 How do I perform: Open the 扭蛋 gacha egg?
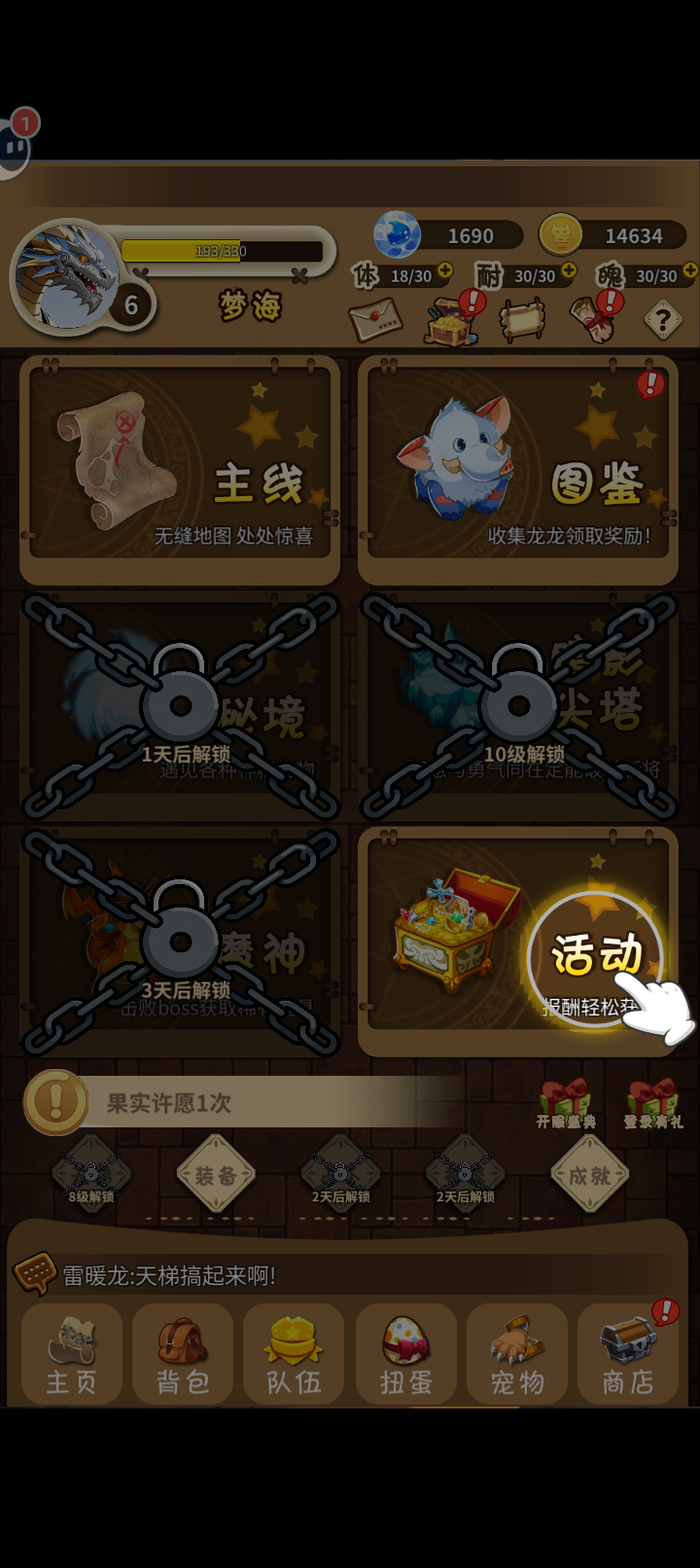(405, 1355)
